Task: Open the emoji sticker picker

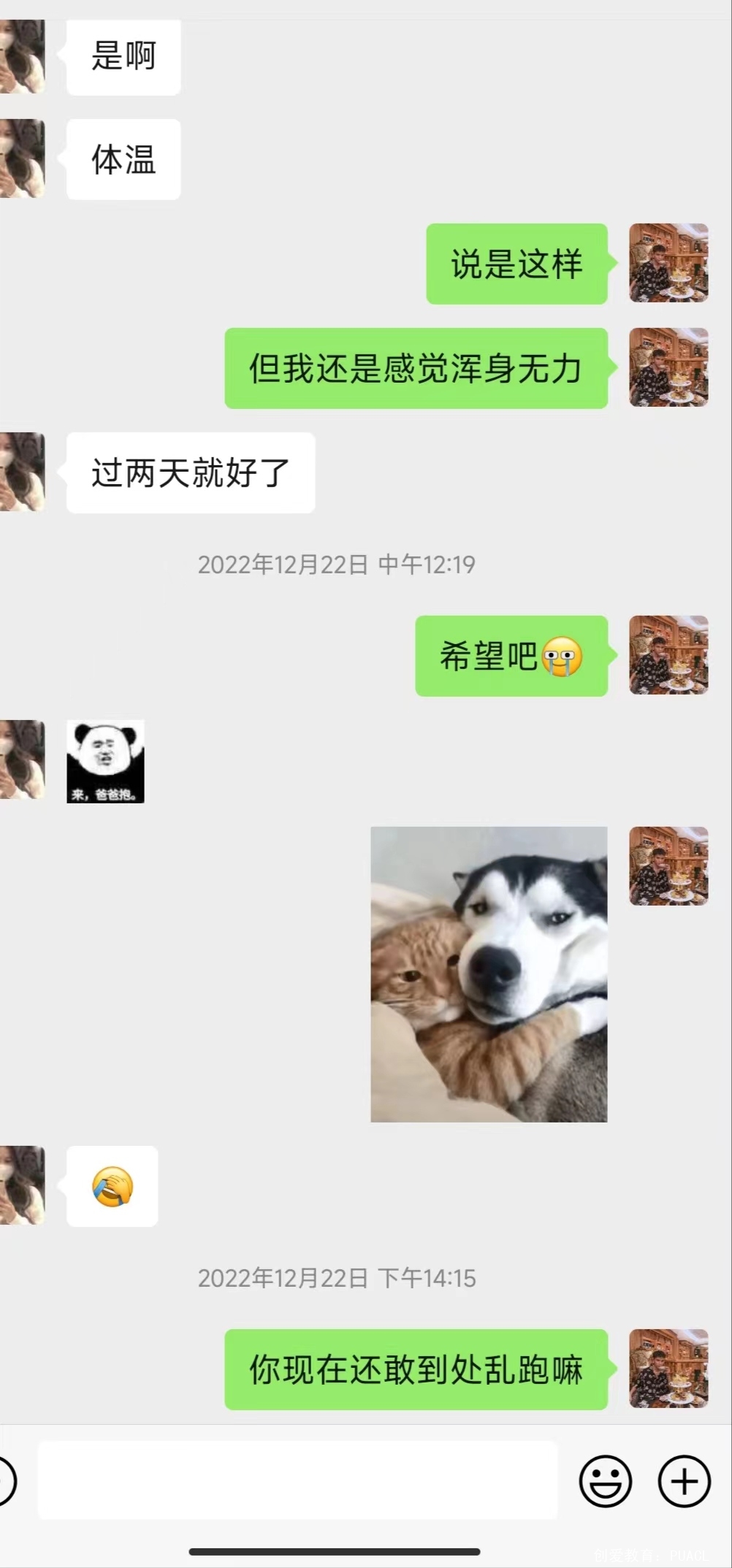Action: click(x=605, y=1481)
